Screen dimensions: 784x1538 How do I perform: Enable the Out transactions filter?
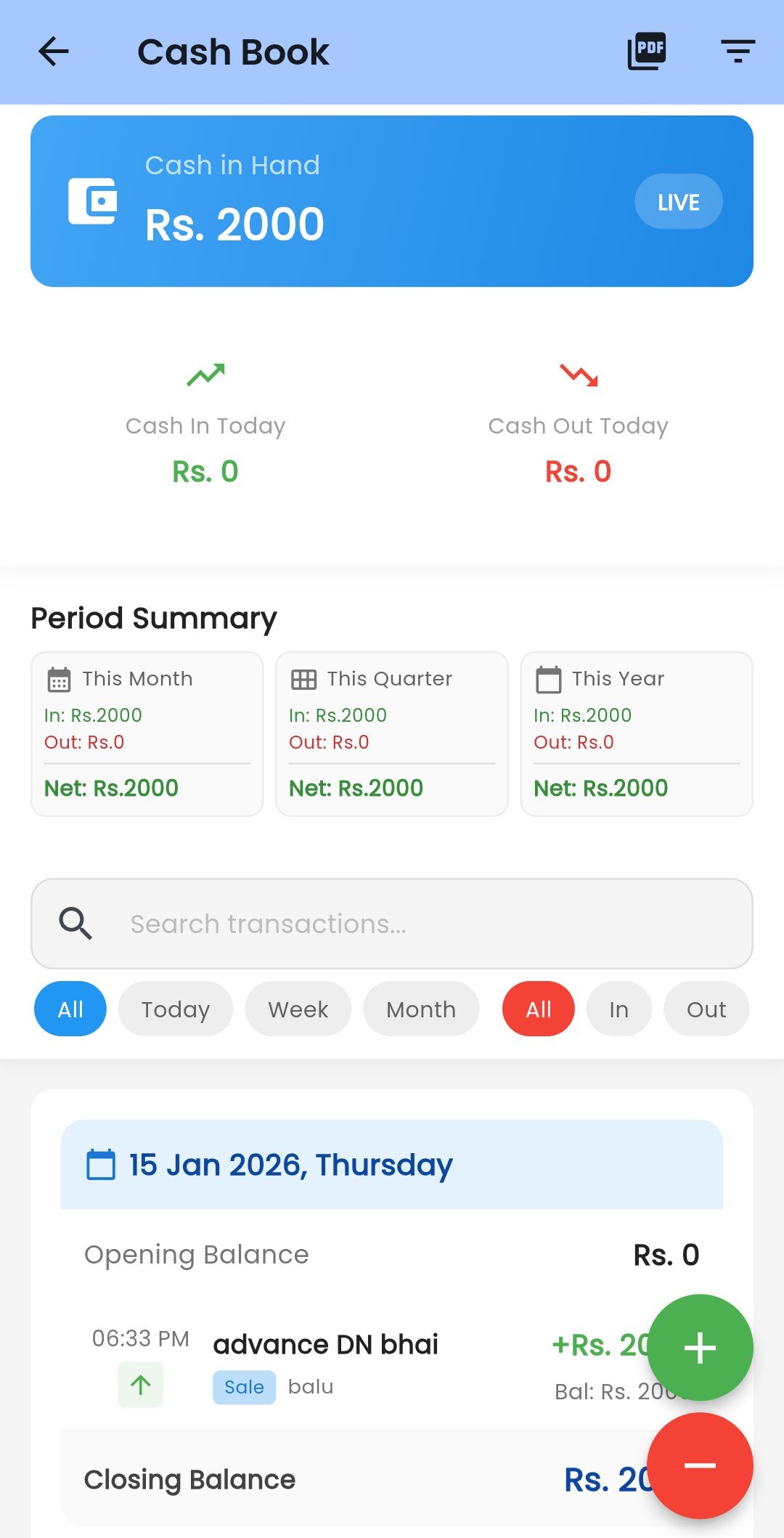pyautogui.click(x=706, y=1009)
